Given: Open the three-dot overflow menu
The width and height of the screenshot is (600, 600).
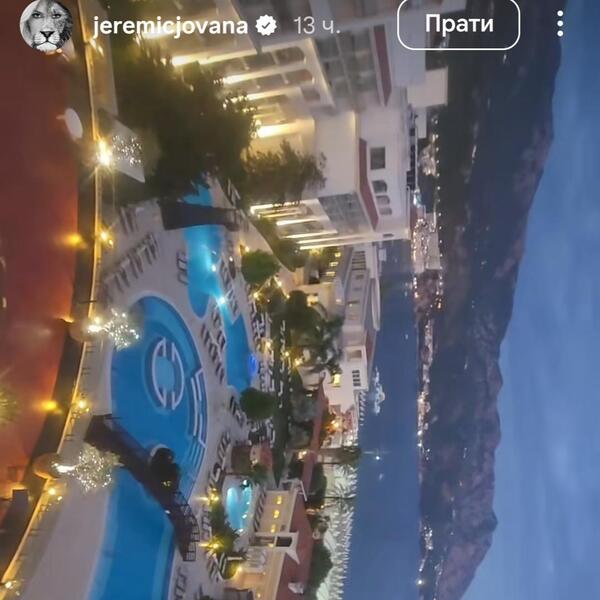Looking at the screenshot, I should pyautogui.click(x=560, y=24).
